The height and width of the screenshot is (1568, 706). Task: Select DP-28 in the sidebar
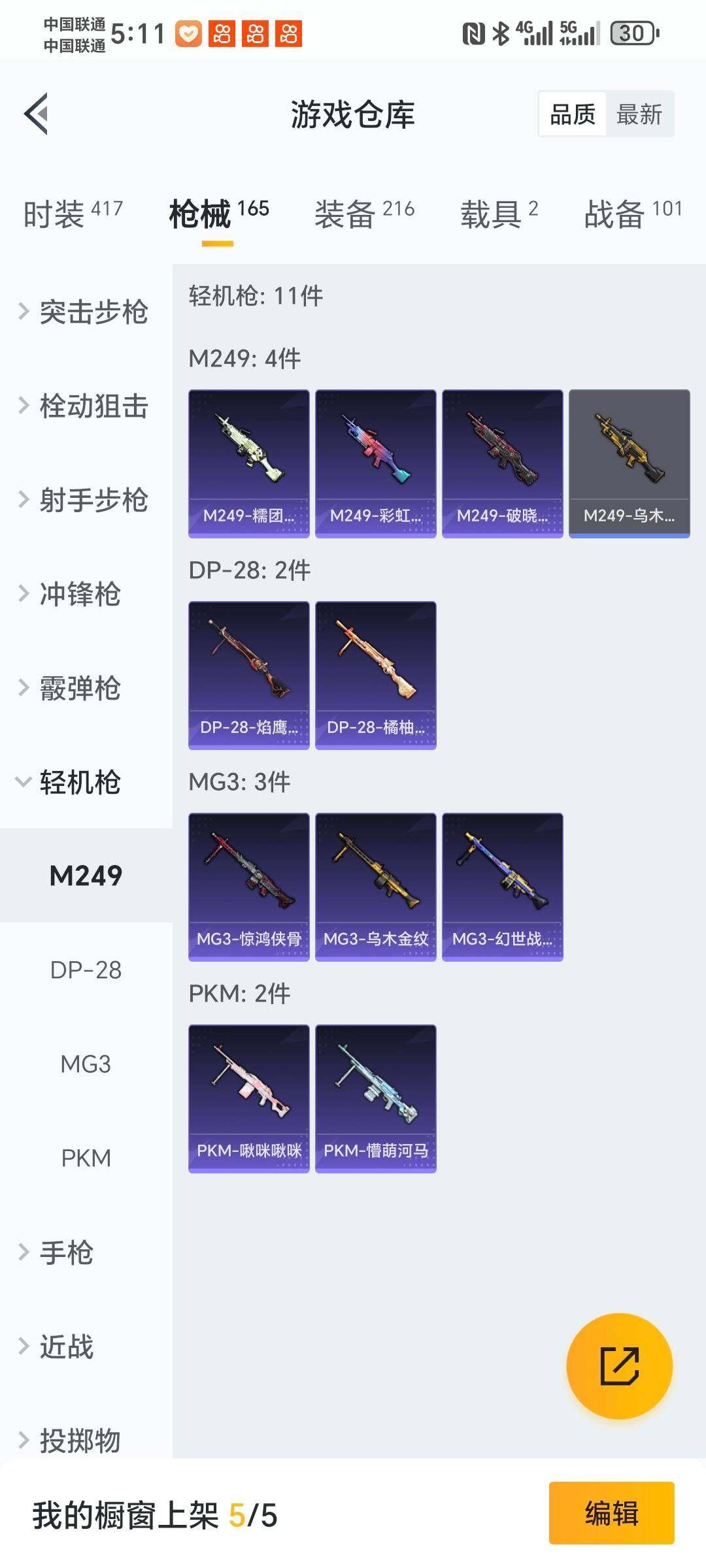coord(86,970)
